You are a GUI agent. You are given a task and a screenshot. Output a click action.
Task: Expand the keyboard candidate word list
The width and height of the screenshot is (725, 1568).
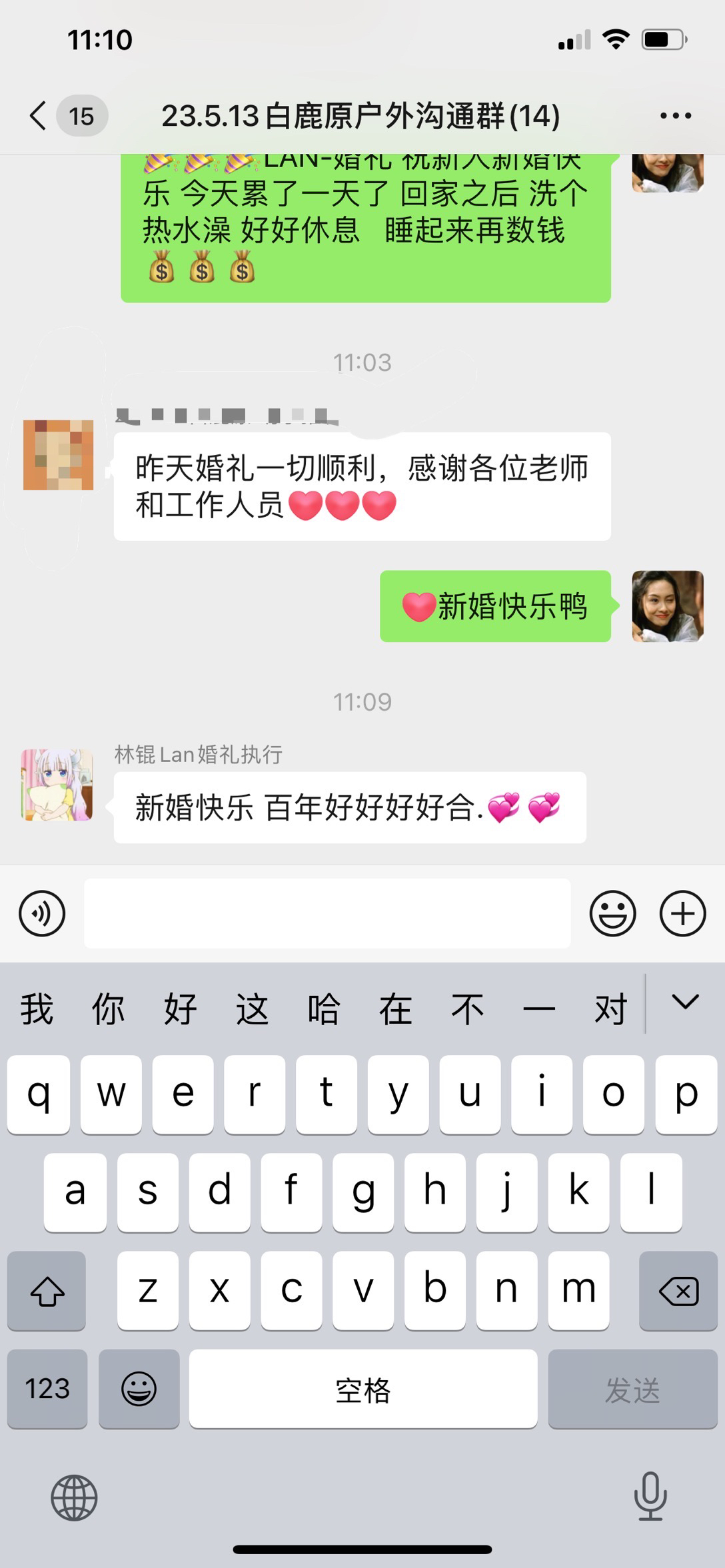[685, 1002]
